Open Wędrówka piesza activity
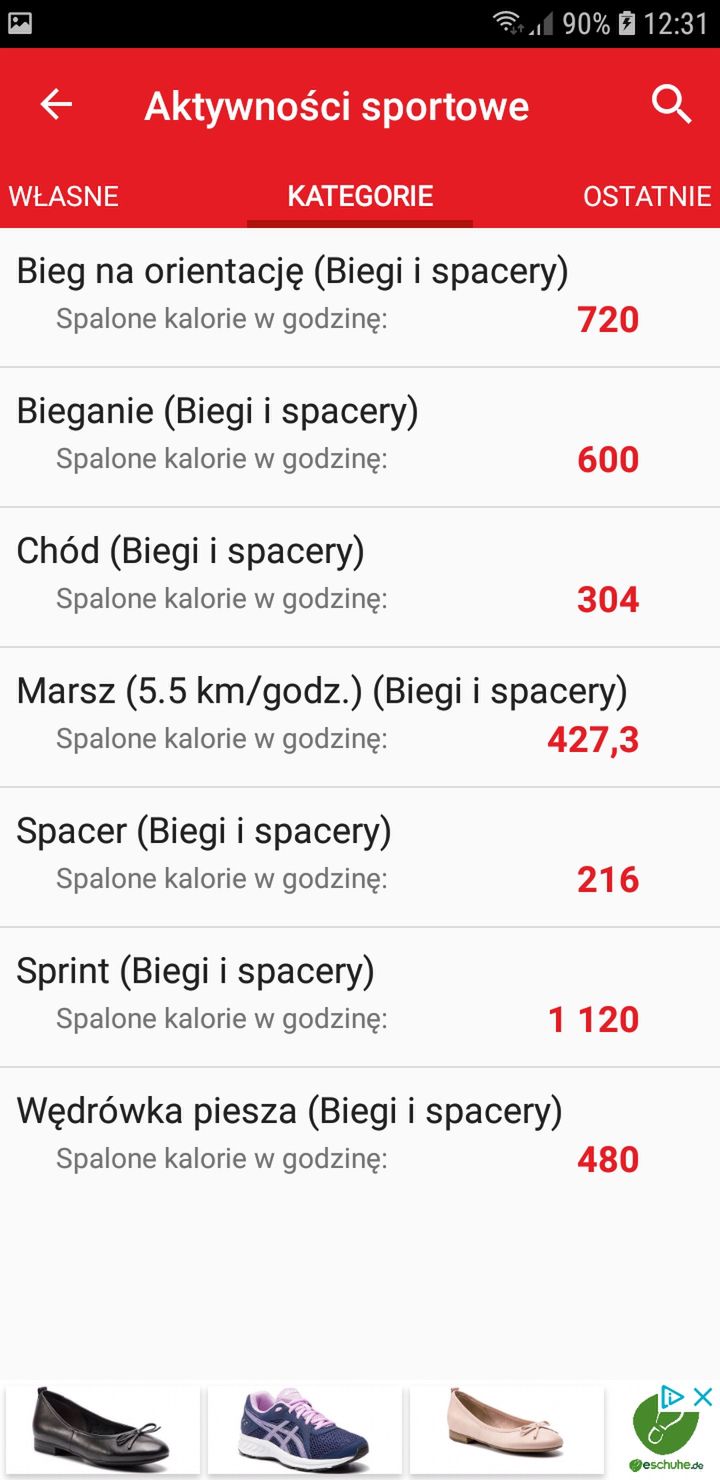The image size is (720, 1480). pyautogui.click(x=360, y=1137)
